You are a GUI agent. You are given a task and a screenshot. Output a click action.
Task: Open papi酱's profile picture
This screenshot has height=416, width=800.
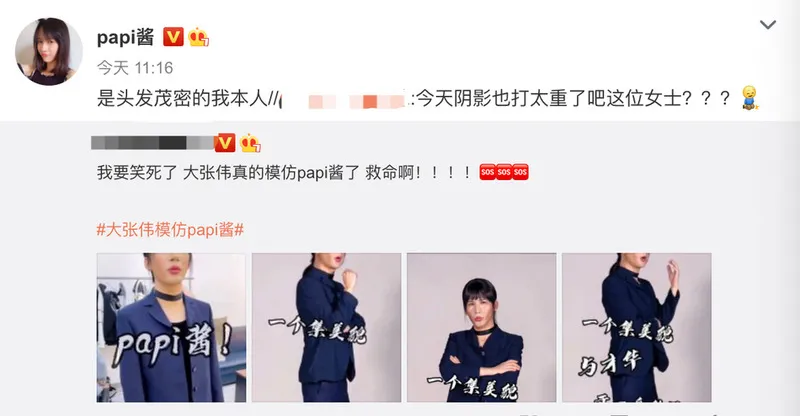coord(47,51)
